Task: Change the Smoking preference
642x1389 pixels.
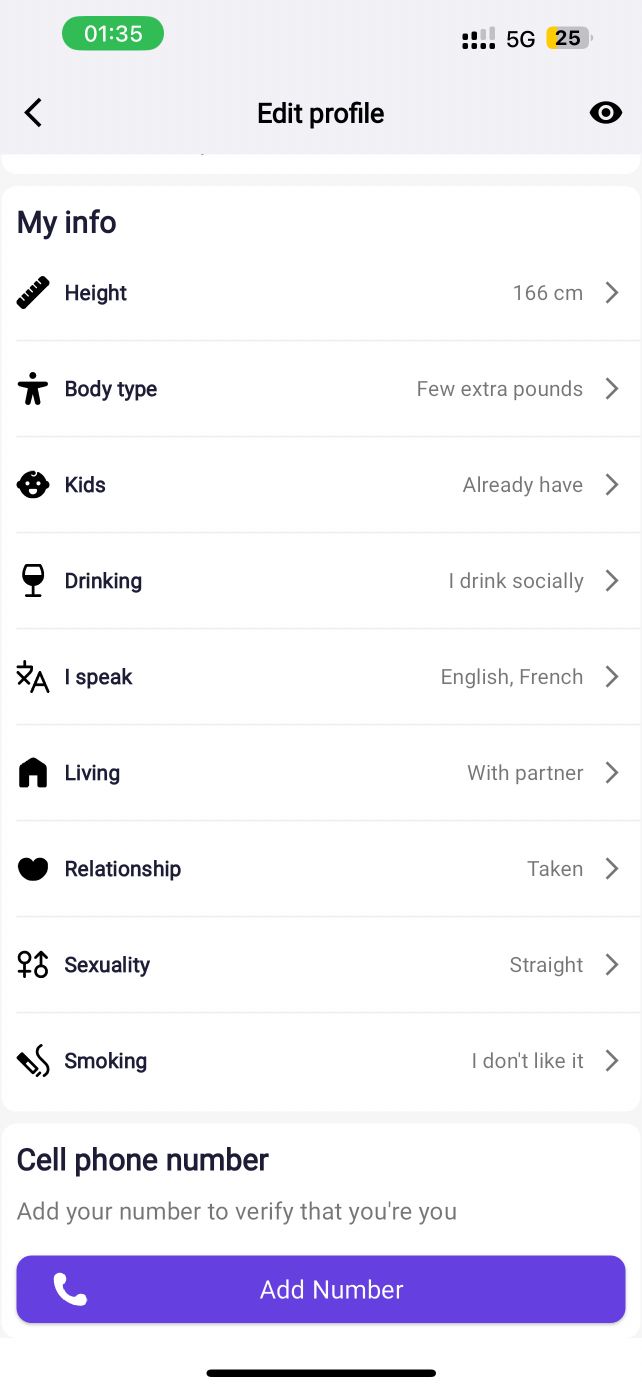Action: pyautogui.click(x=321, y=1061)
